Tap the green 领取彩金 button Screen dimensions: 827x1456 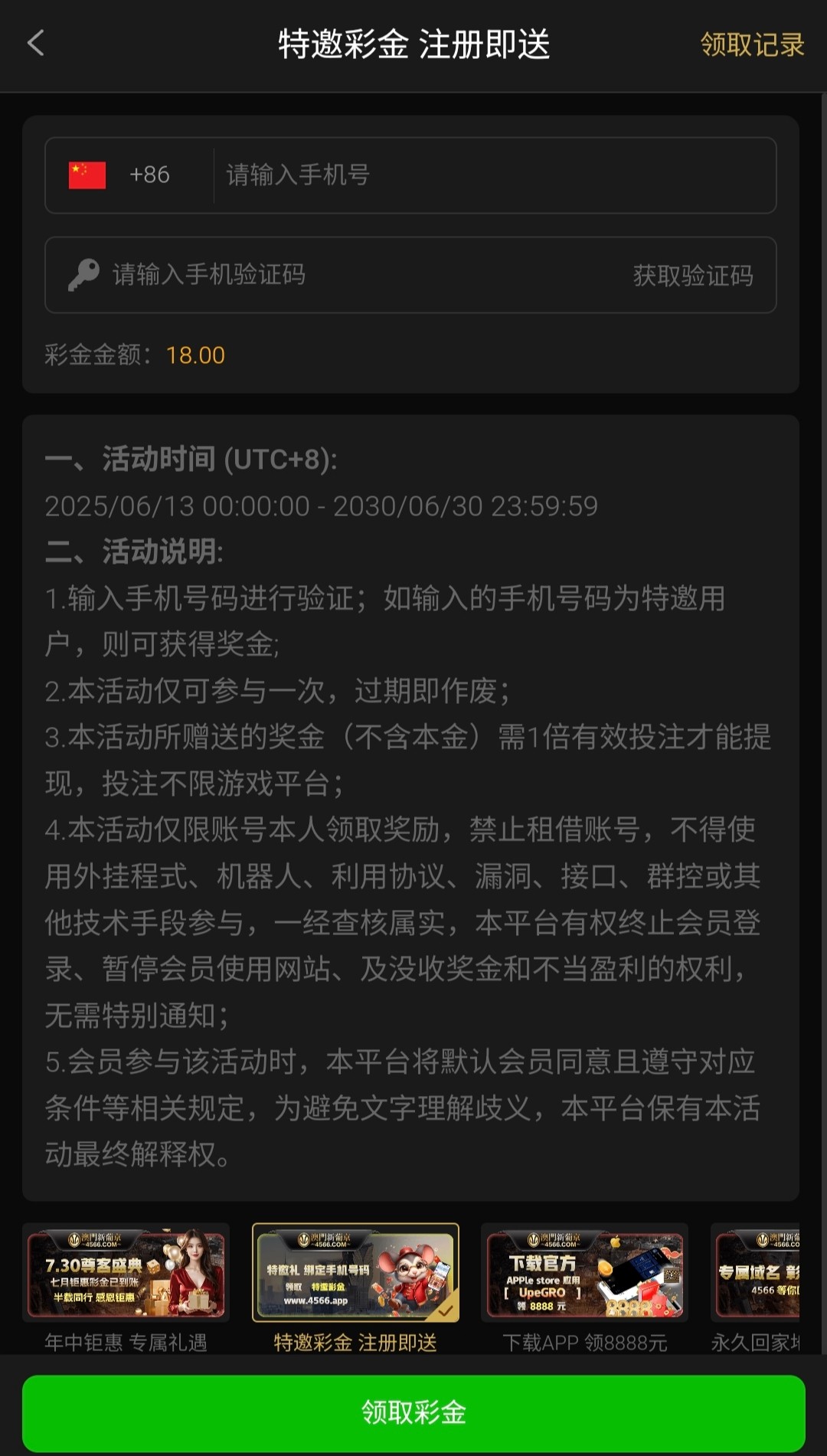pos(413,1412)
